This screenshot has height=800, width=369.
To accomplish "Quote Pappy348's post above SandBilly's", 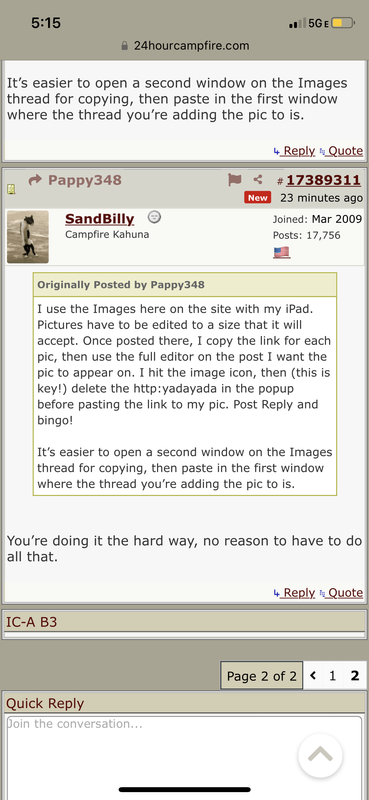I will 341,151.
